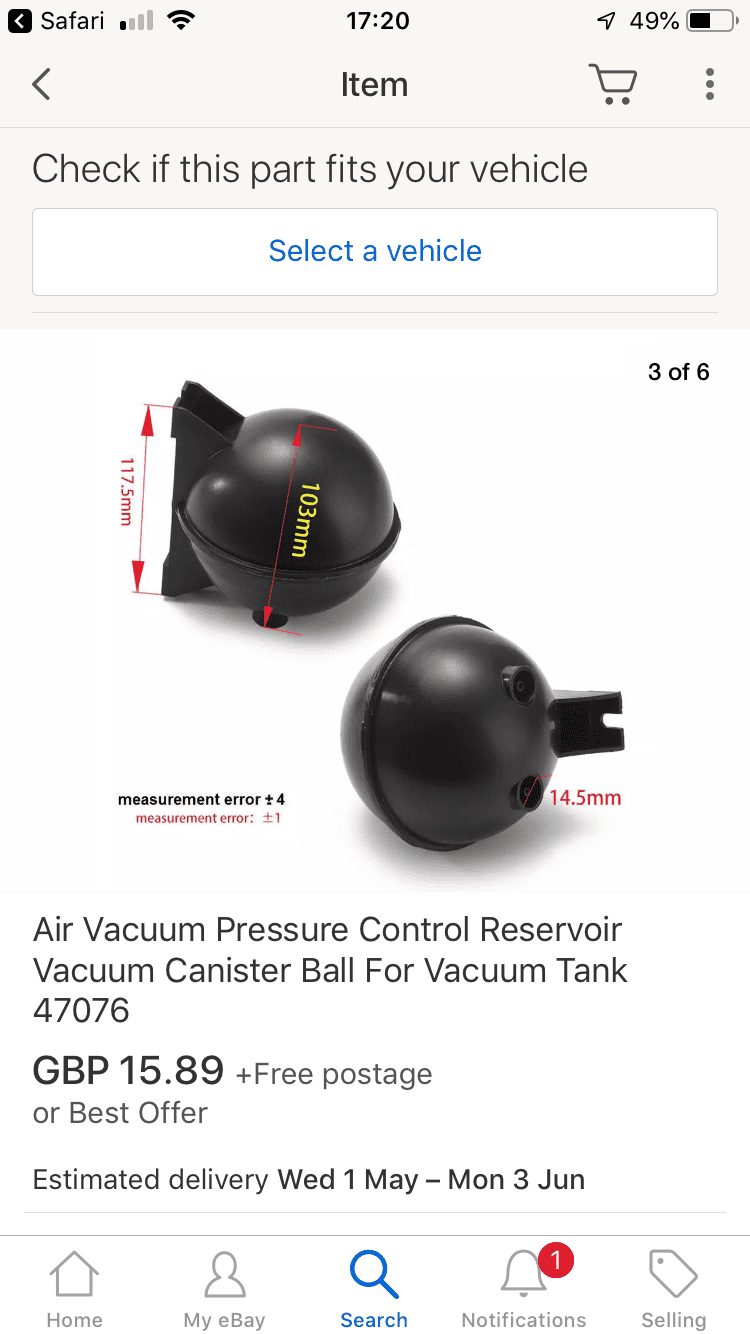750x1334 pixels.
Task: Switch to the Home tab
Action: pos(75,1289)
